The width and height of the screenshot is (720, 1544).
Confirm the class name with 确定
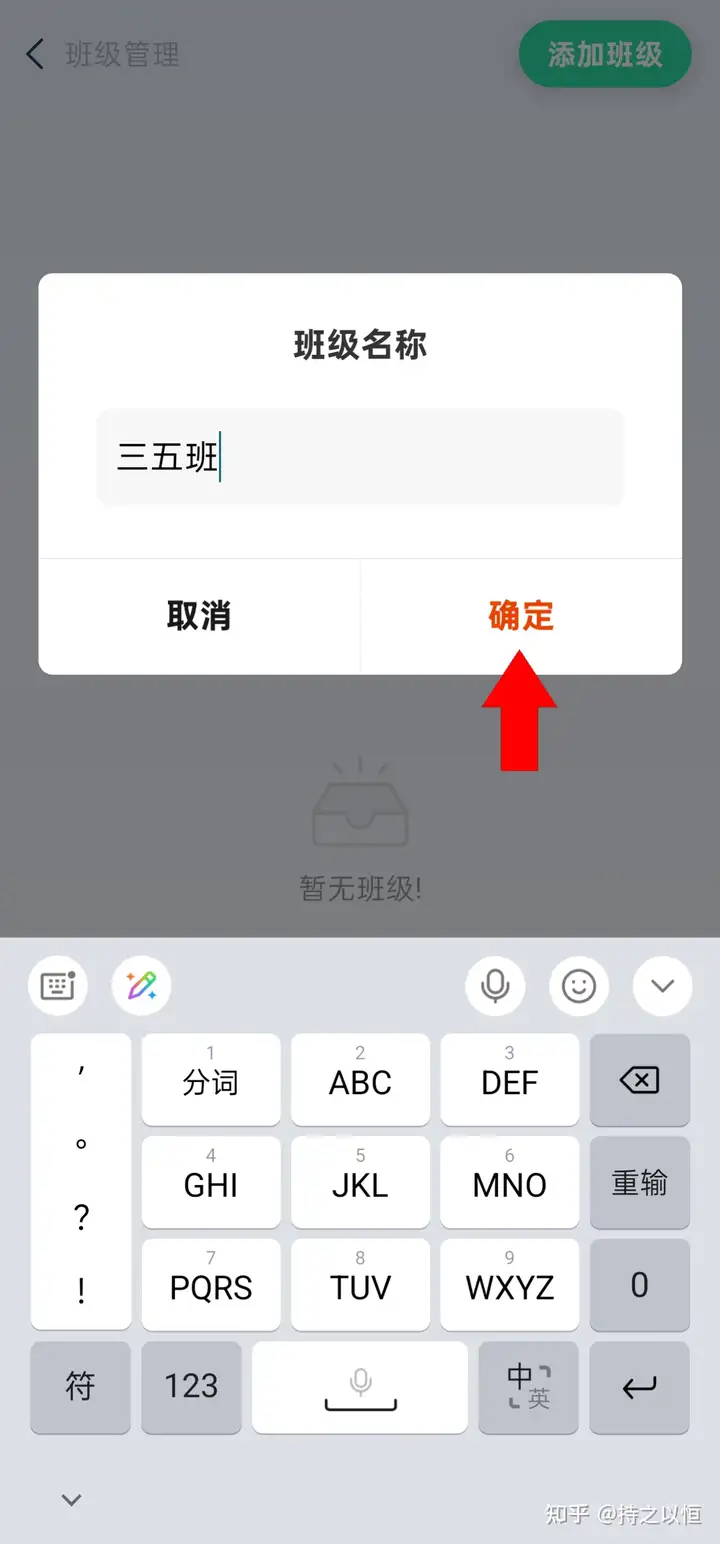pos(521,616)
